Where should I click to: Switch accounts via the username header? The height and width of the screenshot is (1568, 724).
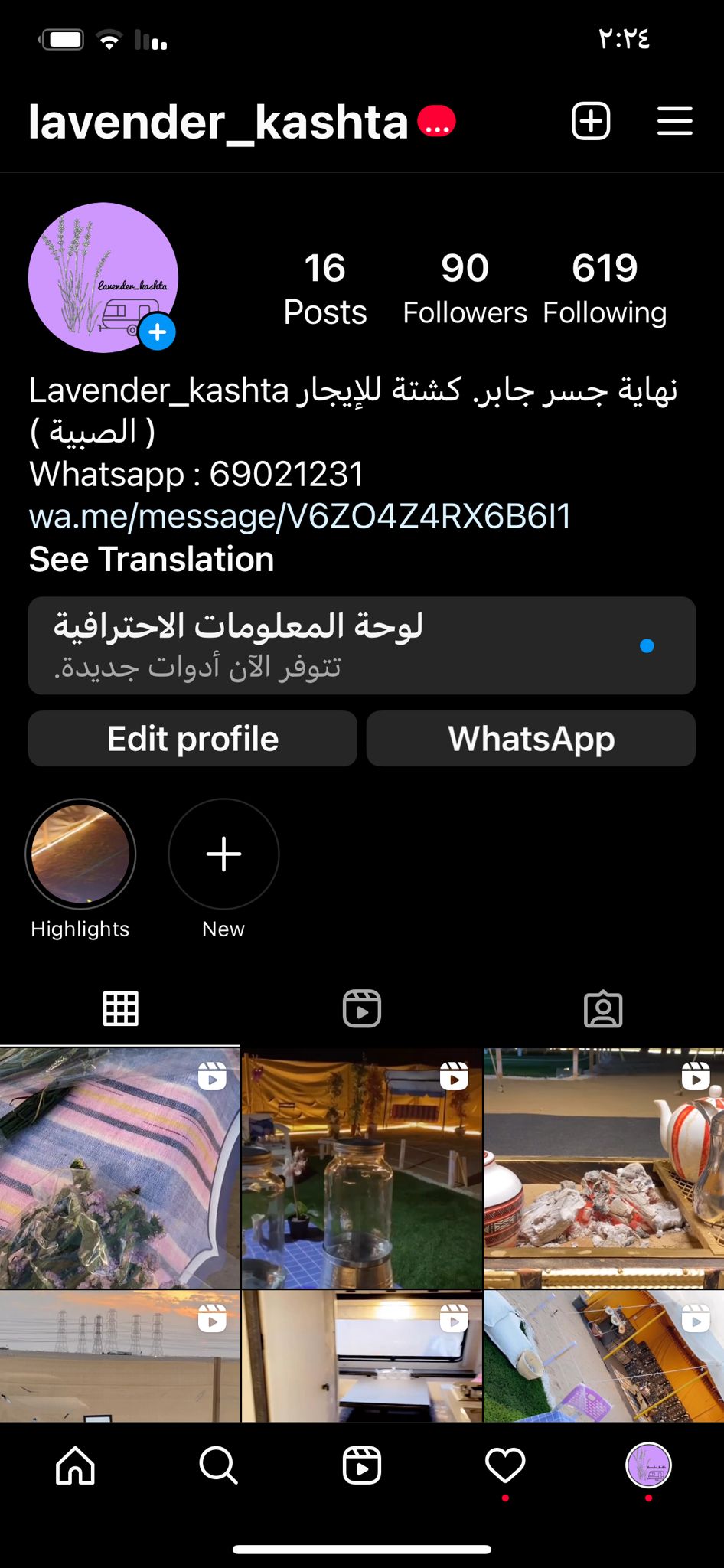tap(218, 122)
